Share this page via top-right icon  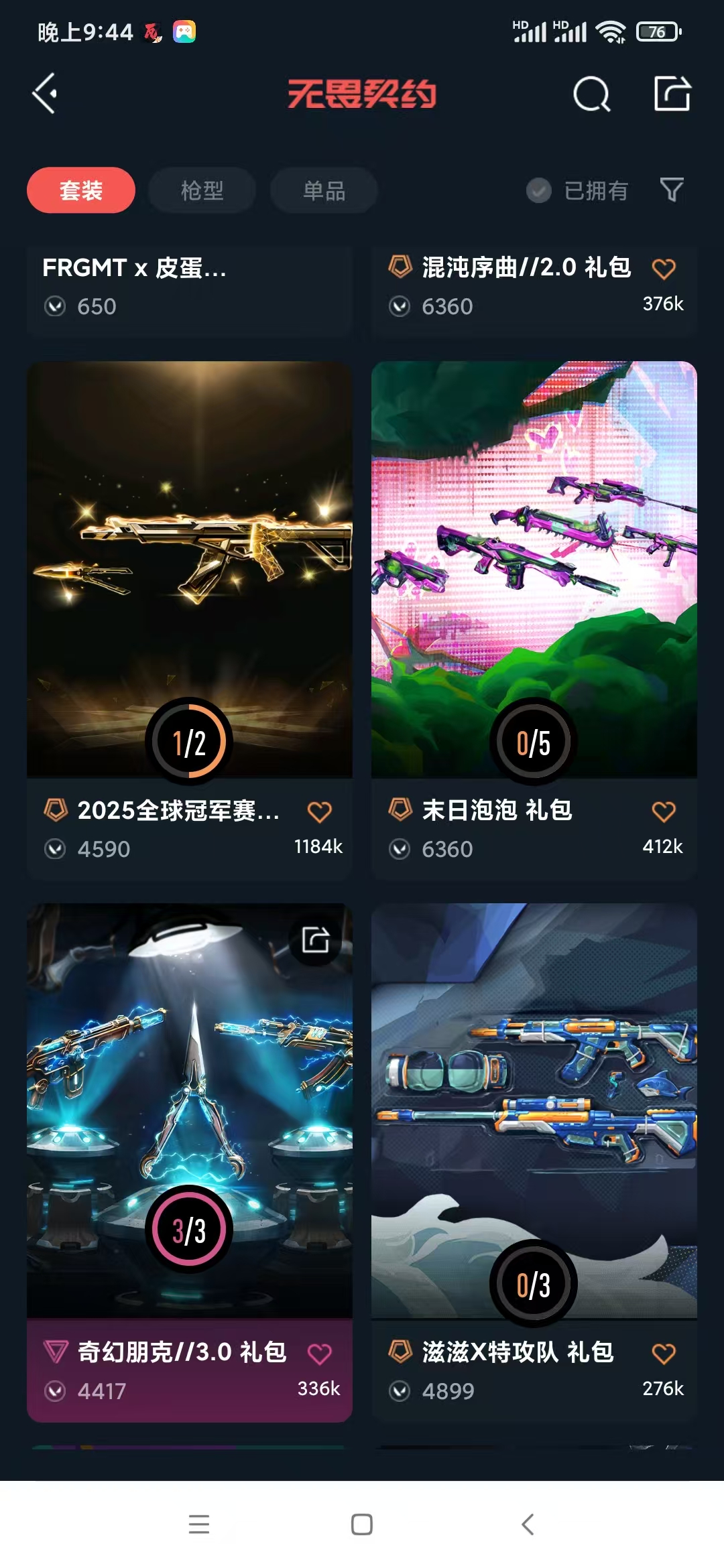pyautogui.click(x=672, y=93)
